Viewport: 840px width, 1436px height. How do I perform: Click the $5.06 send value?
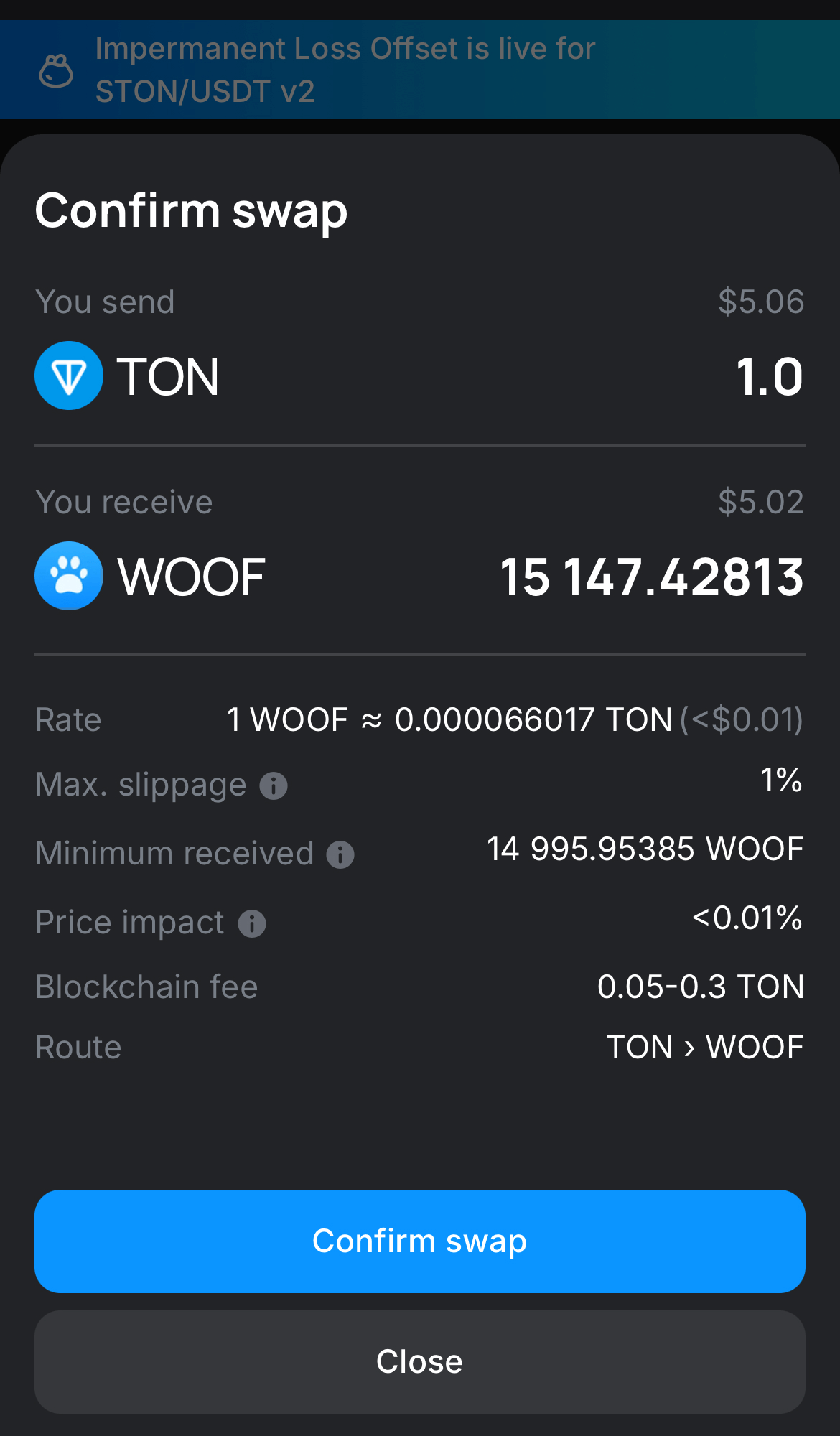pos(761,302)
